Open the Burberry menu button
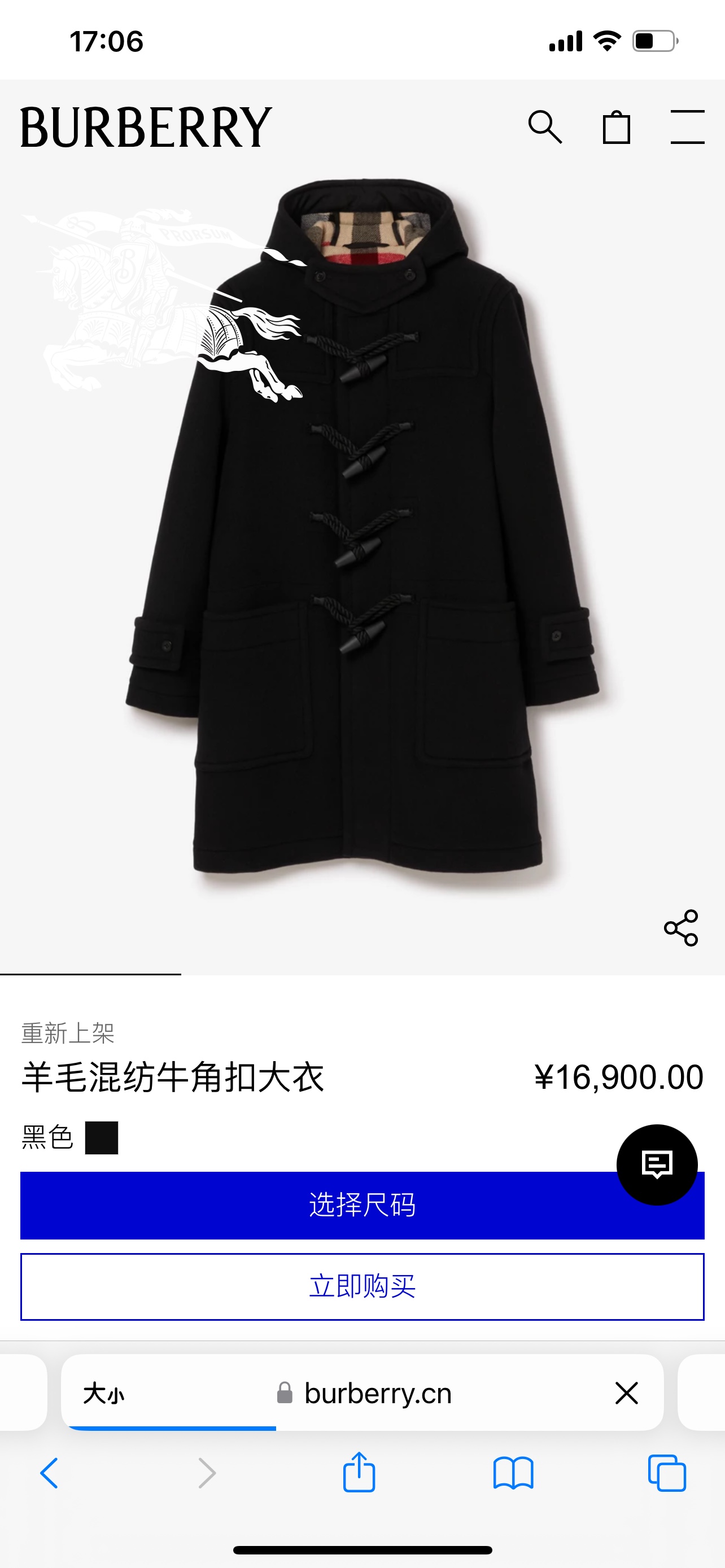The width and height of the screenshot is (725, 1568). click(687, 127)
